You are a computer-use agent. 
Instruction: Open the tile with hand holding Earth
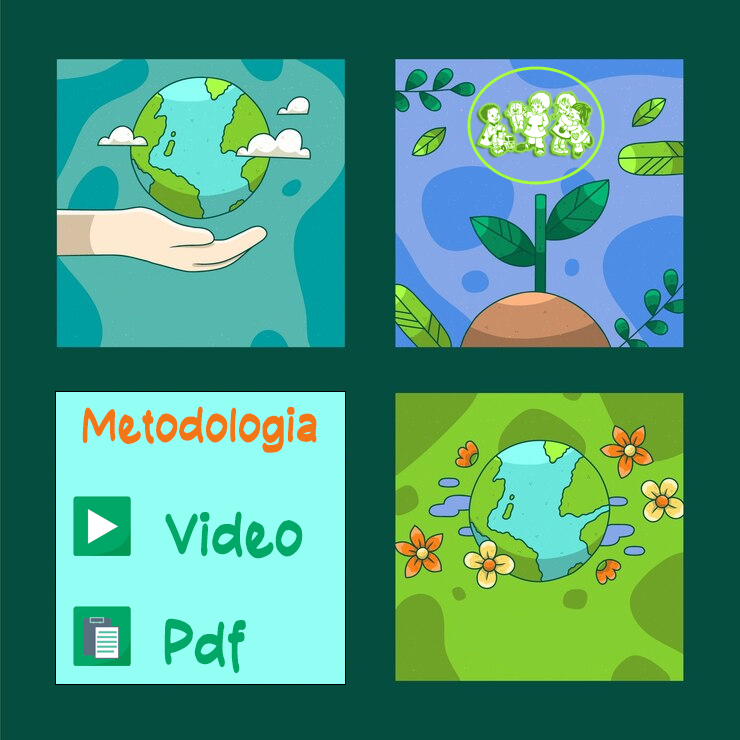(200, 203)
